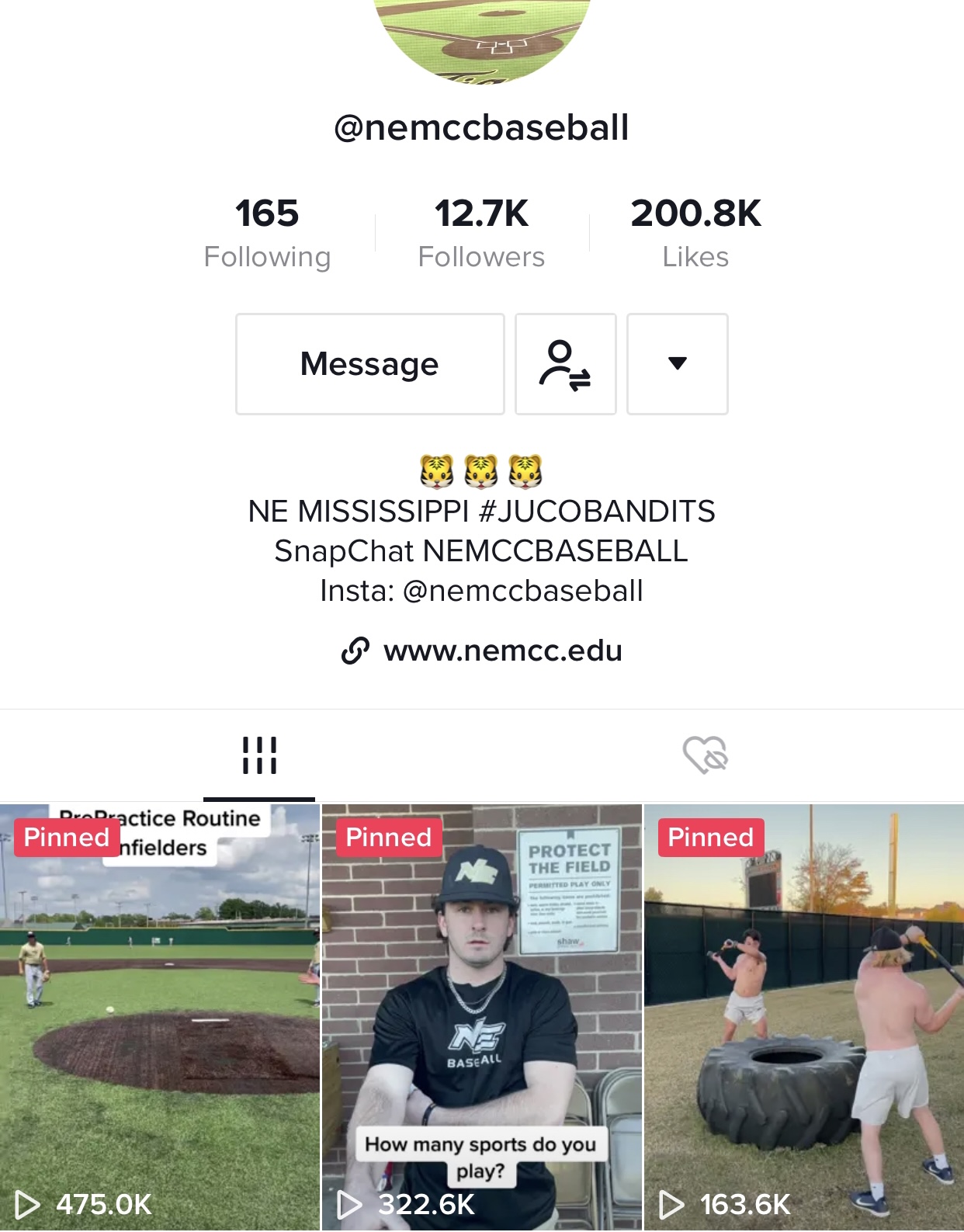Click the Message button

pyautogui.click(x=369, y=363)
